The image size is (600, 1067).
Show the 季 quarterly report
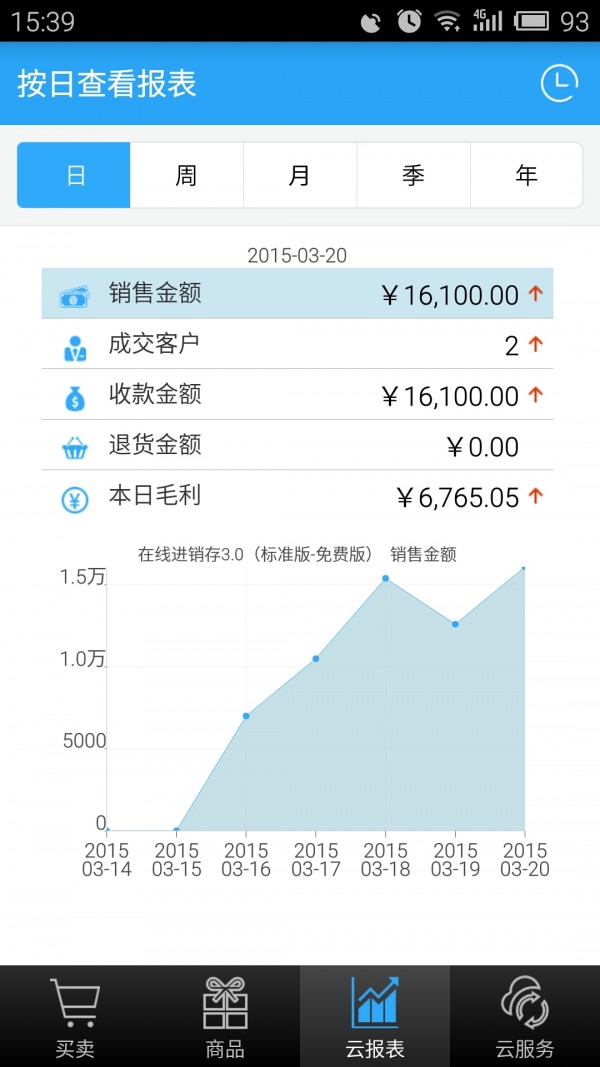tap(413, 175)
